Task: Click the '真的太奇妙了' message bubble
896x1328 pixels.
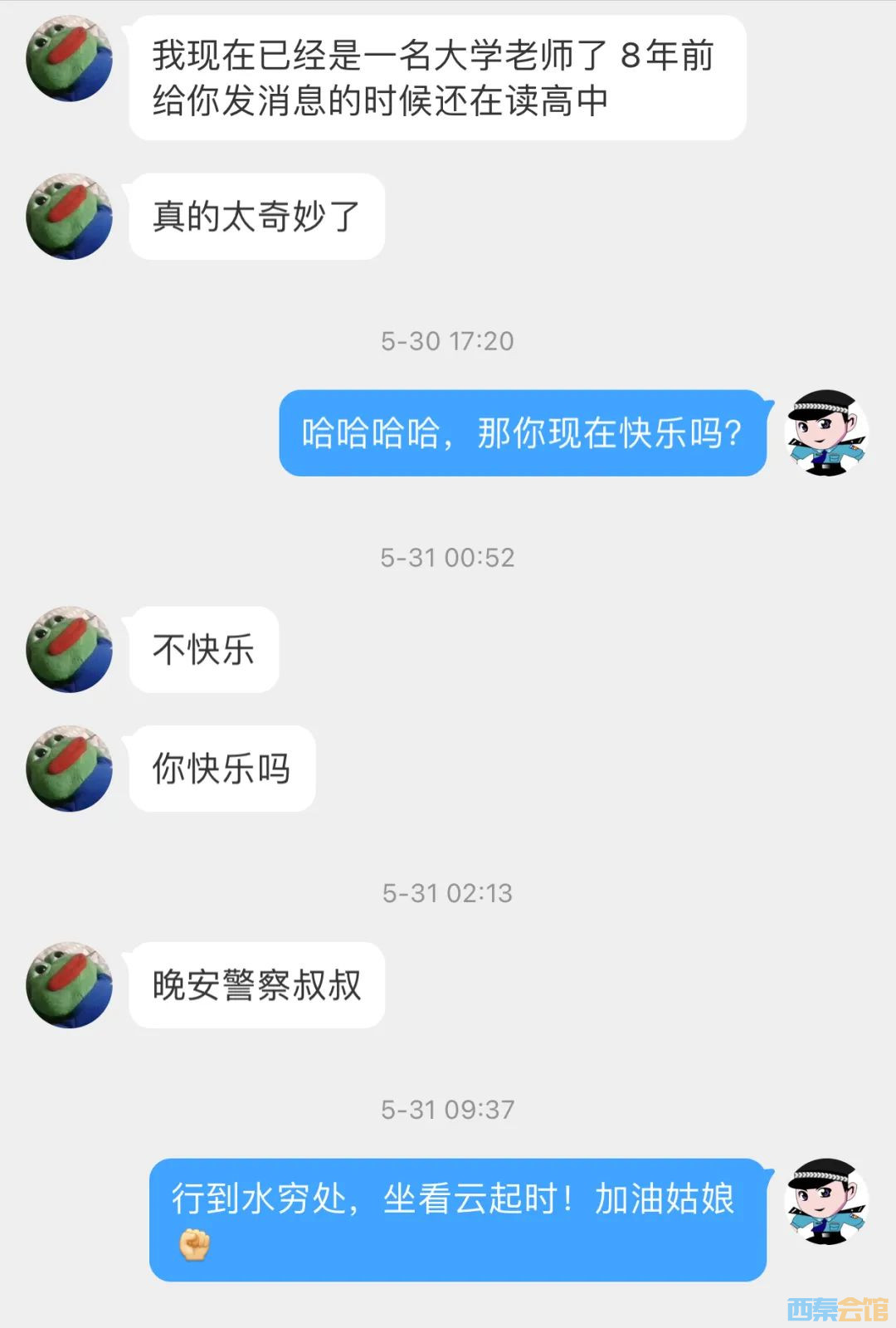Action: click(x=257, y=216)
